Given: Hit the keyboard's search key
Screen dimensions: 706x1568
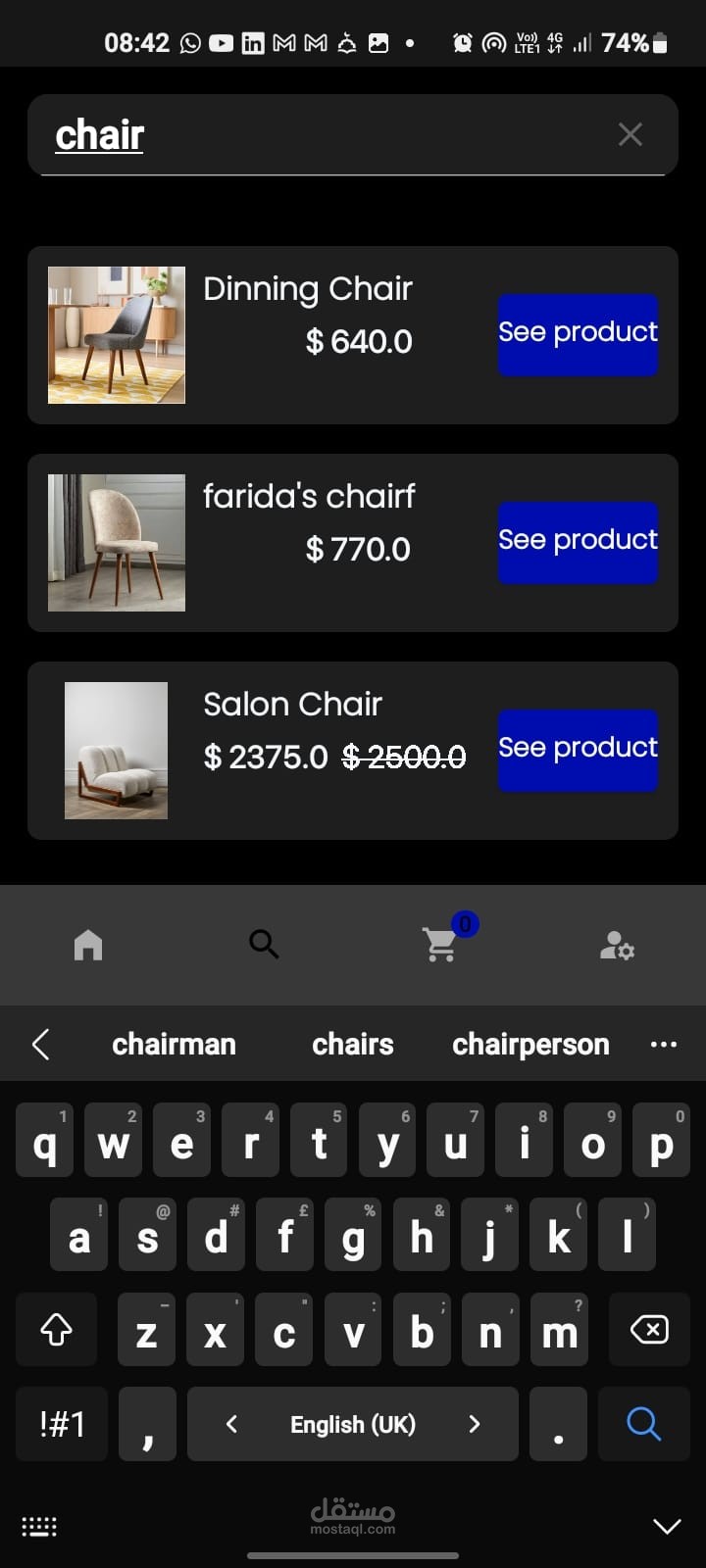Looking at the screenshot, I should pyautogui.click(x=643, y=1423).
